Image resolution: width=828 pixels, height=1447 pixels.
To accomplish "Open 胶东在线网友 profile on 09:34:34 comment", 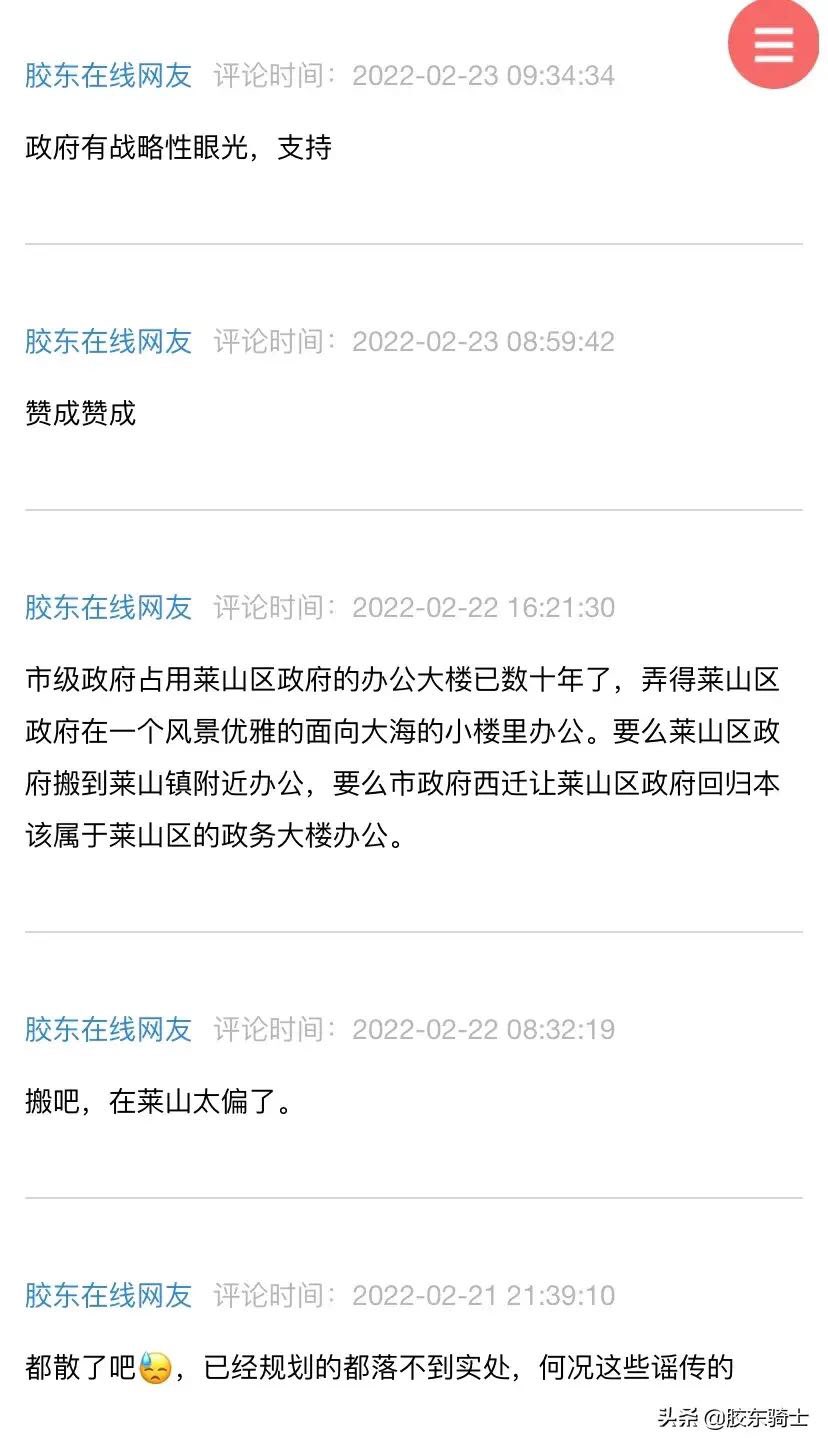I will coord(108,75).
